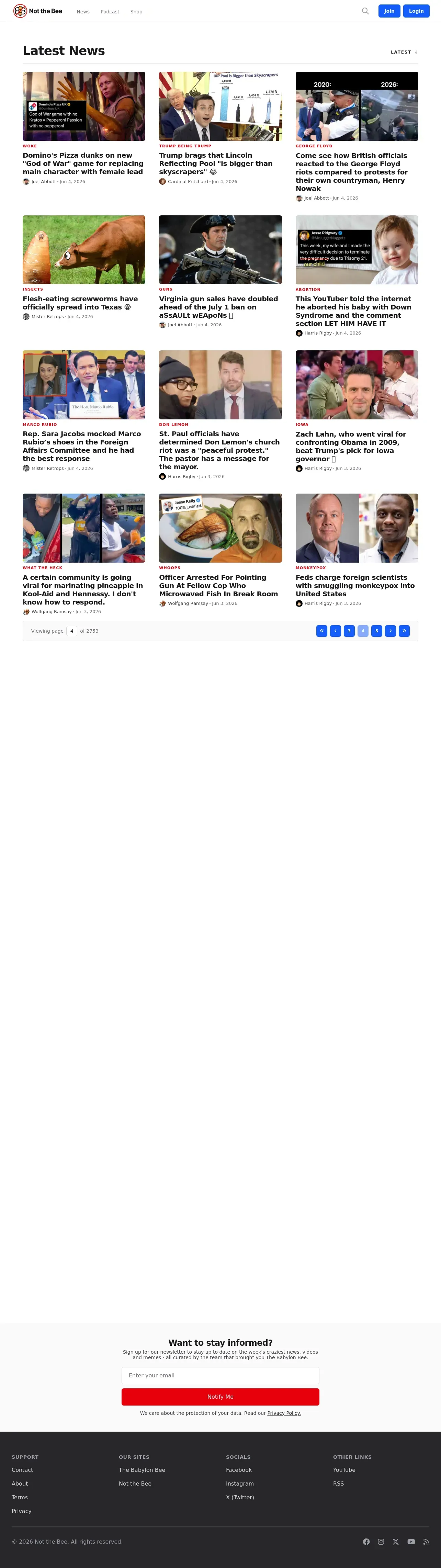This screenshot has width=441, height=1568.
Task: Read the Lincoln Reflecting Pool article
Action: point(216,164)
